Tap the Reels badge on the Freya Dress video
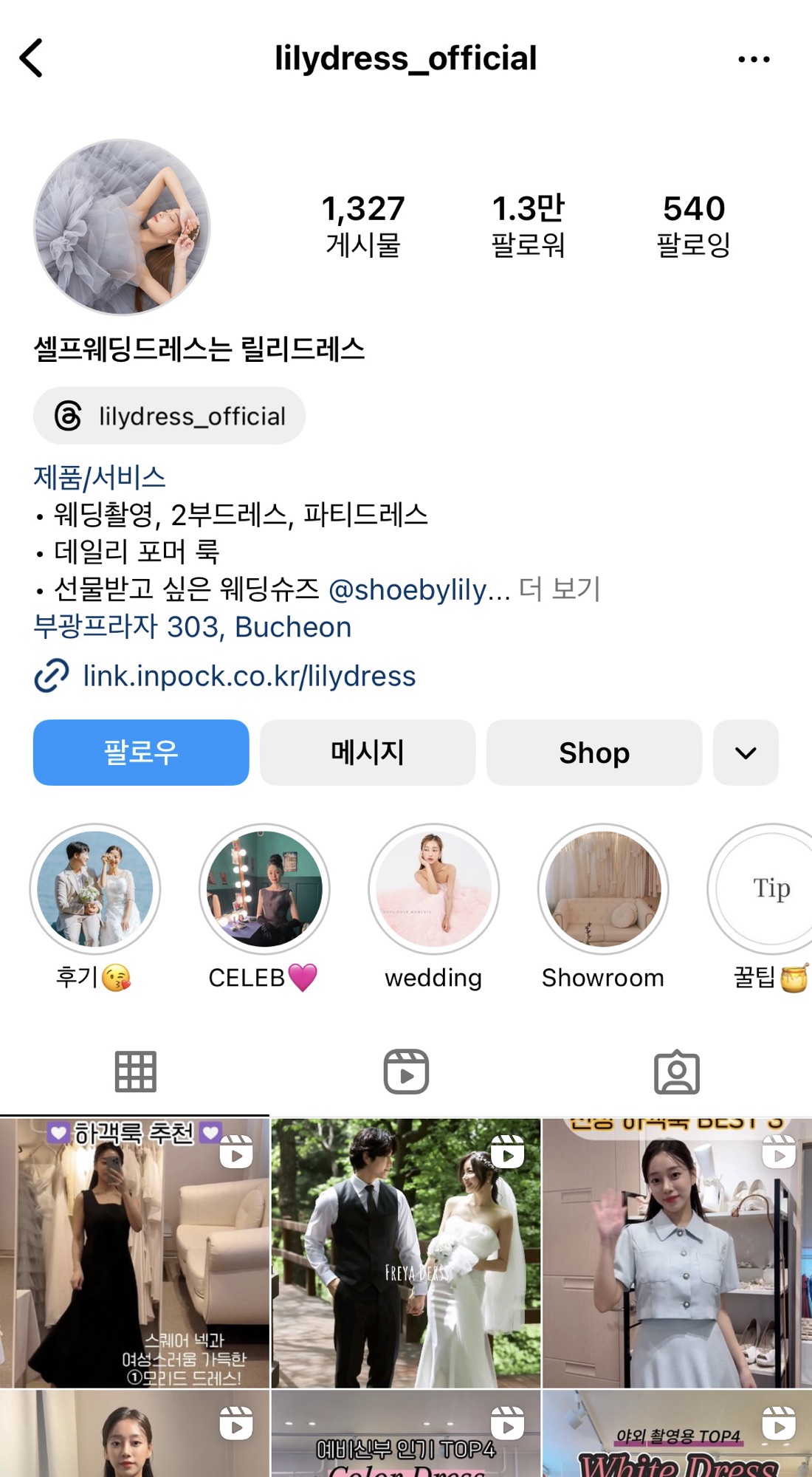 point(507,1153)
